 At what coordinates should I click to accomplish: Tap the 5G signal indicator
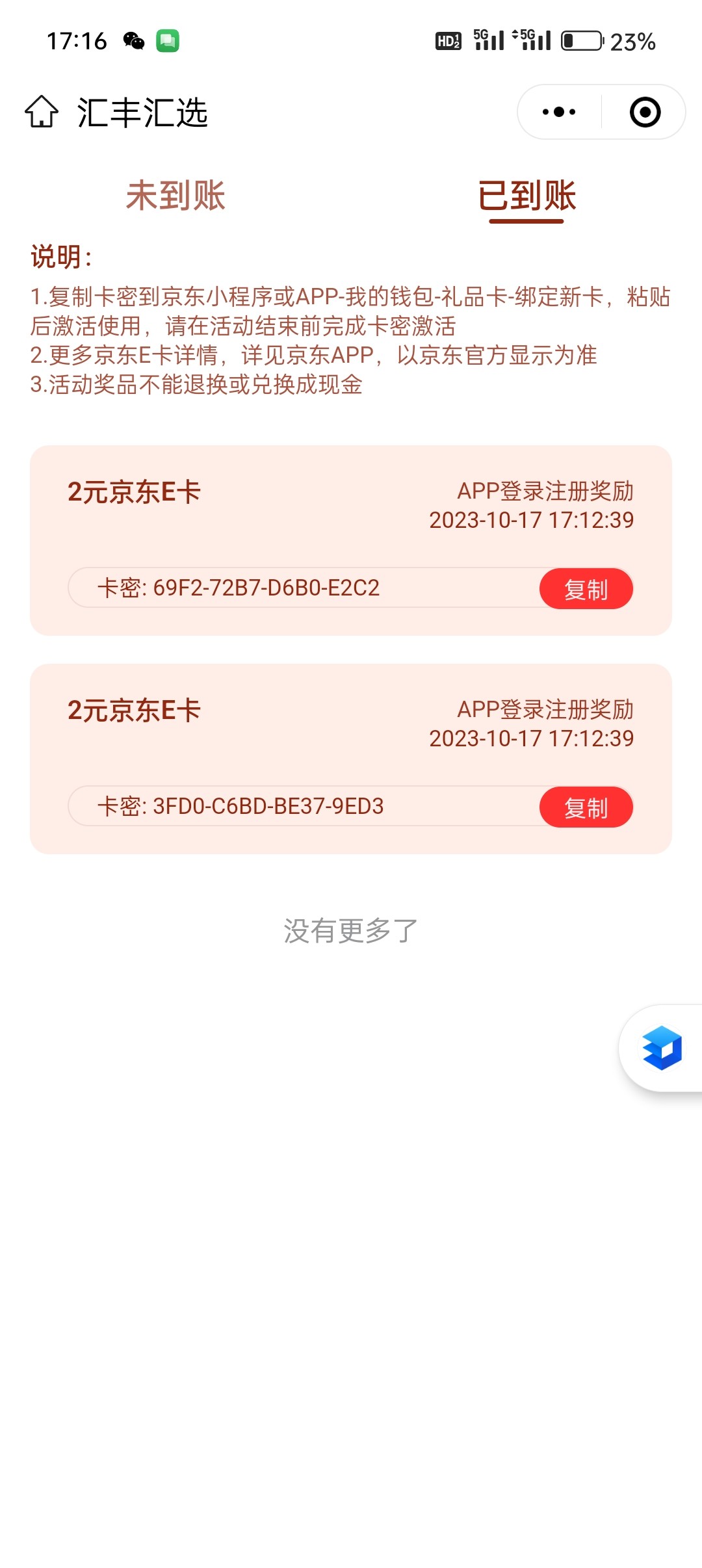492,39
